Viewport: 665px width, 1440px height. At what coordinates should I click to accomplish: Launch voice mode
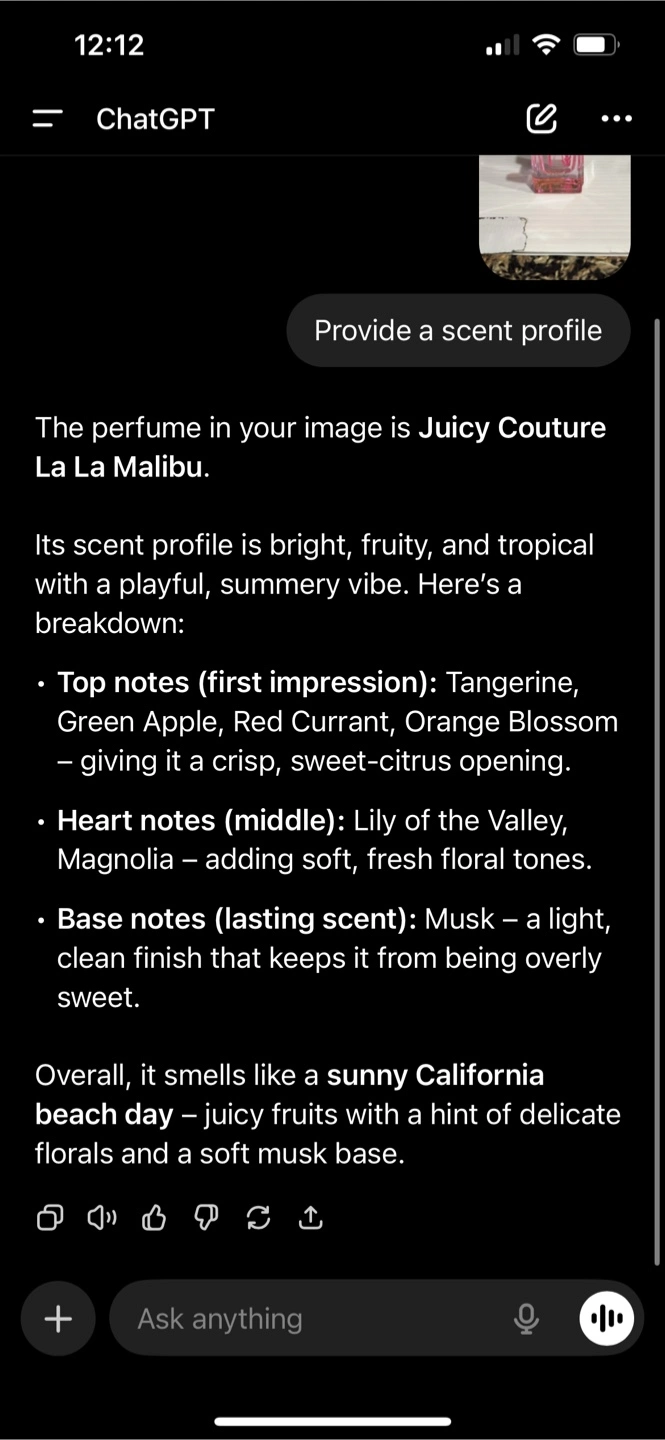coord(606,1319)
